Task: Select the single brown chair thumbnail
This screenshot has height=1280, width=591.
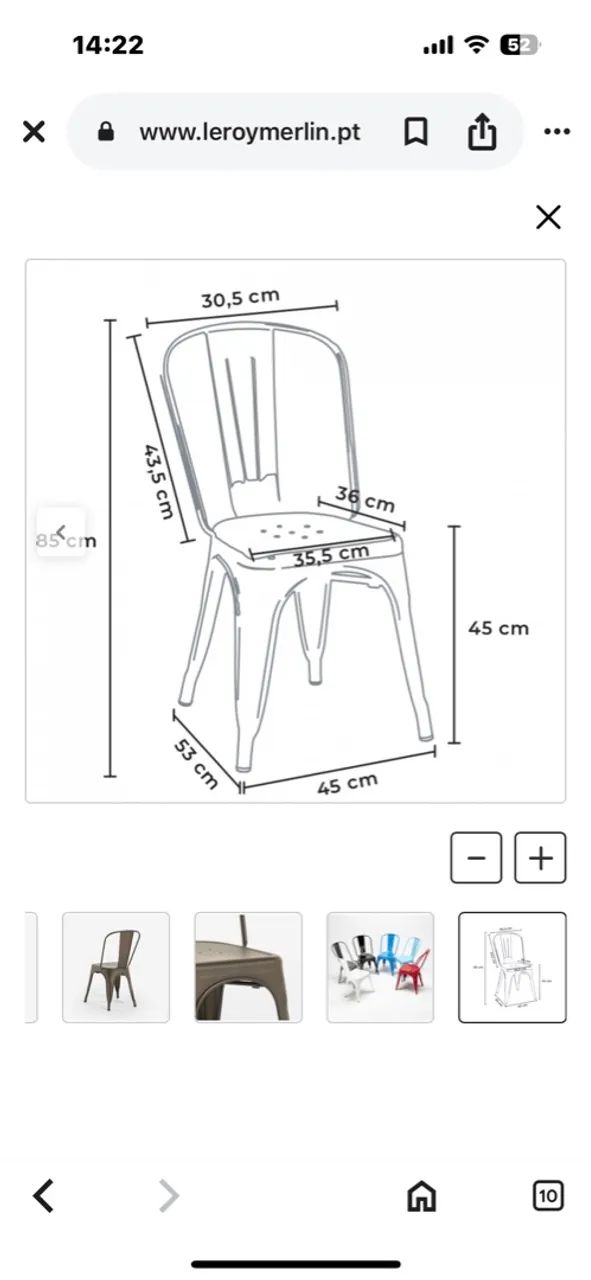Action: [116, 967]
